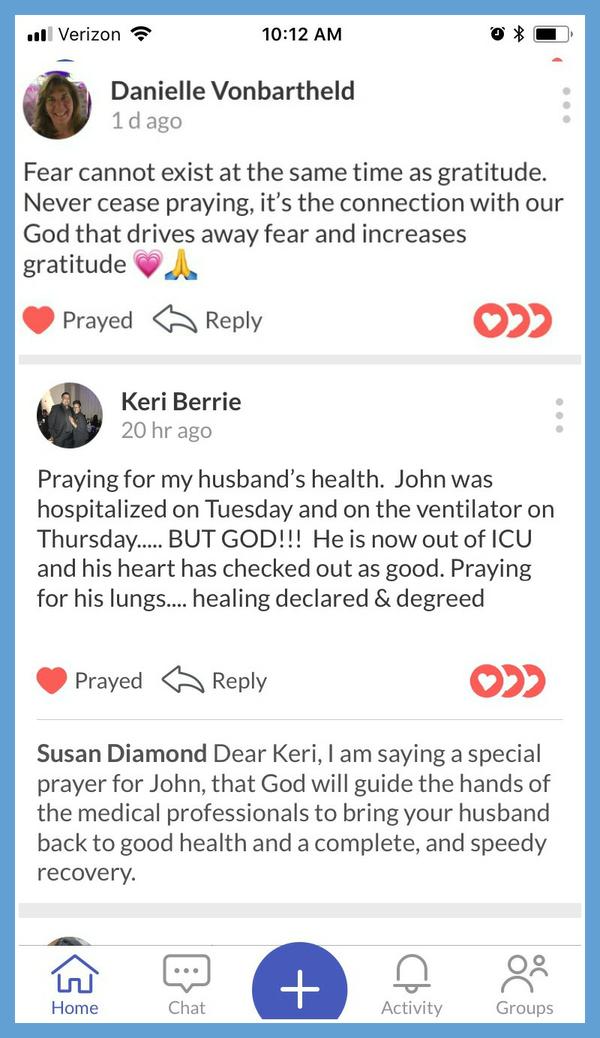
Task: Open the Activity notifications tab
Action: tap(411, 985)
